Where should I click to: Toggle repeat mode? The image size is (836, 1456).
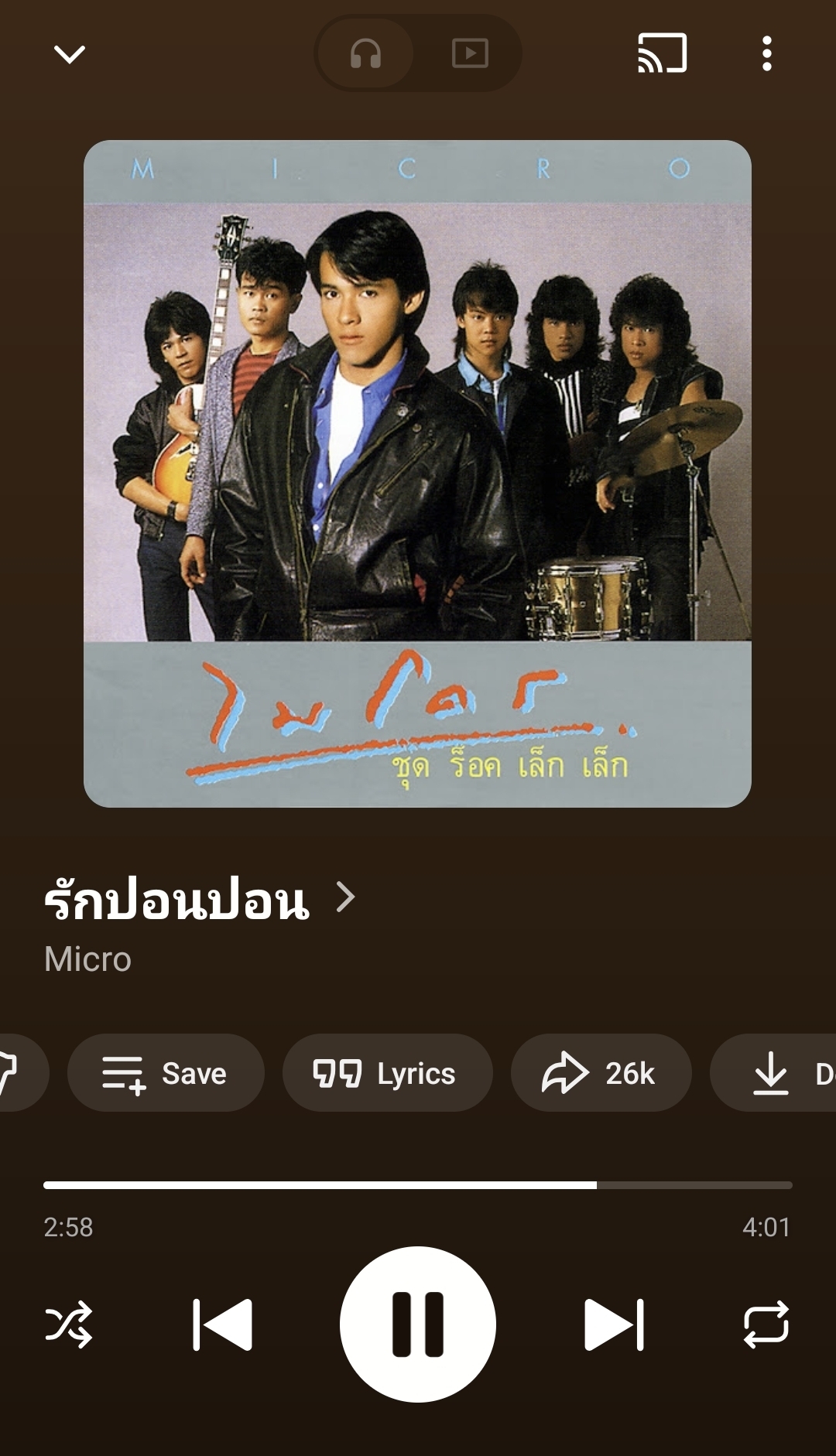766,1324
